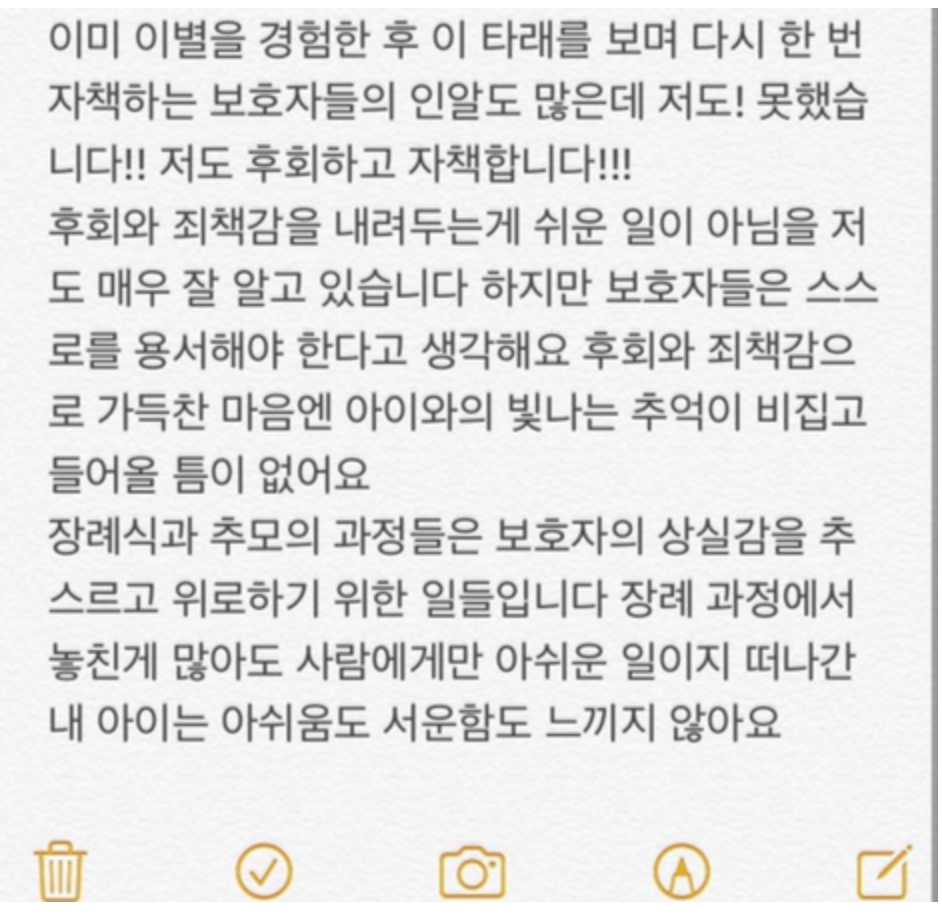Compose a new note
Image resolution: width=942 pixels, height=920 pixels.
click(885, 872)
